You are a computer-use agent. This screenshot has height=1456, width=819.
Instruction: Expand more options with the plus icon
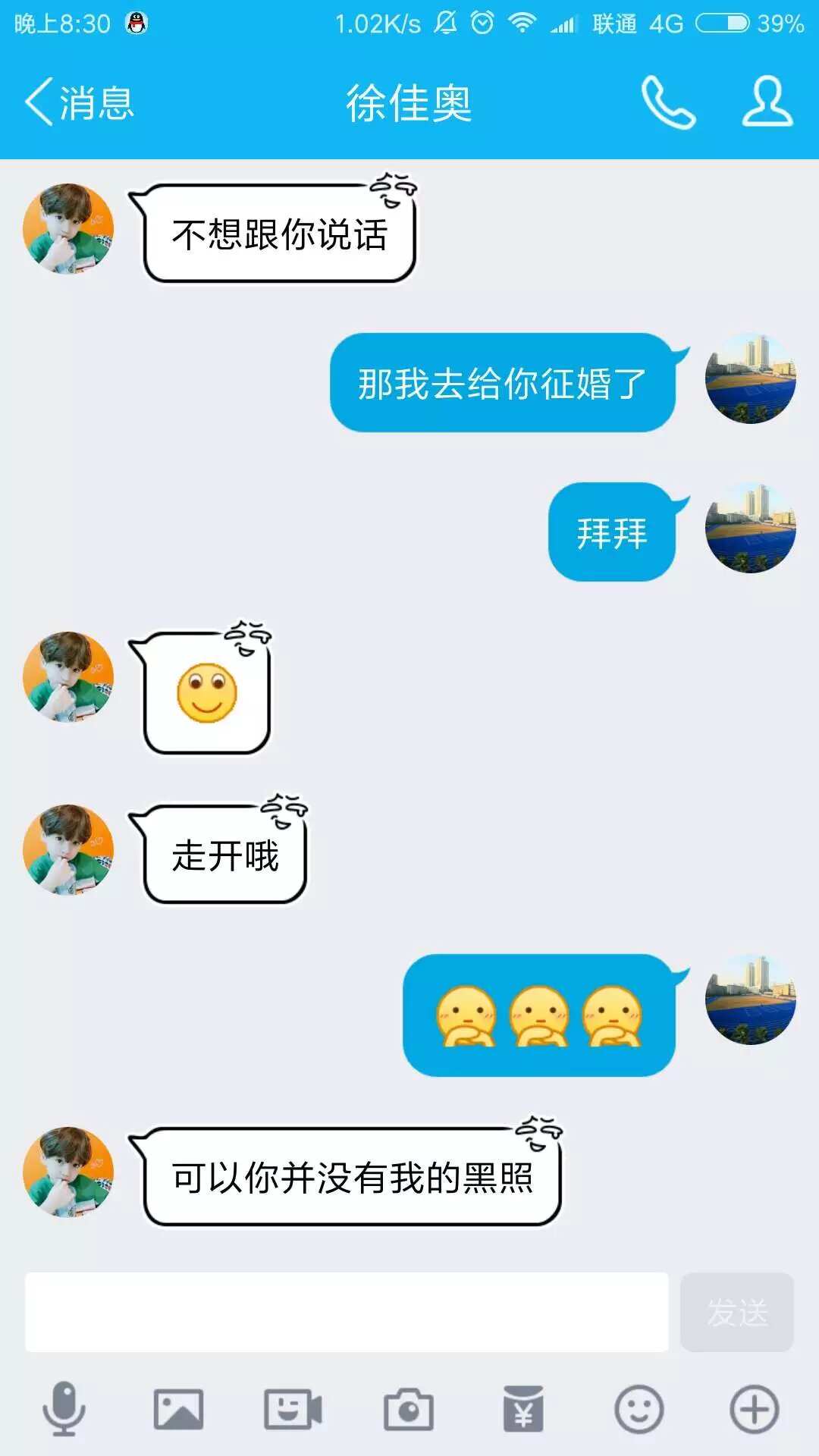click(x=755, y=1410)
